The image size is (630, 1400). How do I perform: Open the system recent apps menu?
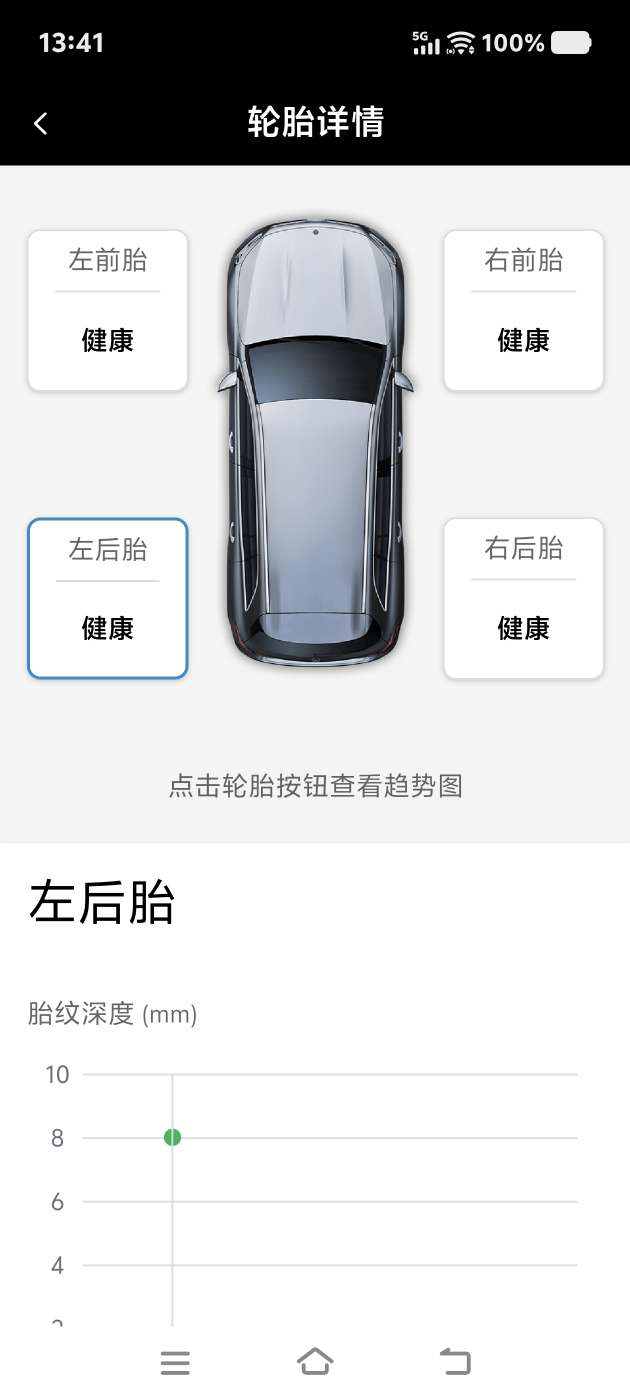[x=175, y=1362]
